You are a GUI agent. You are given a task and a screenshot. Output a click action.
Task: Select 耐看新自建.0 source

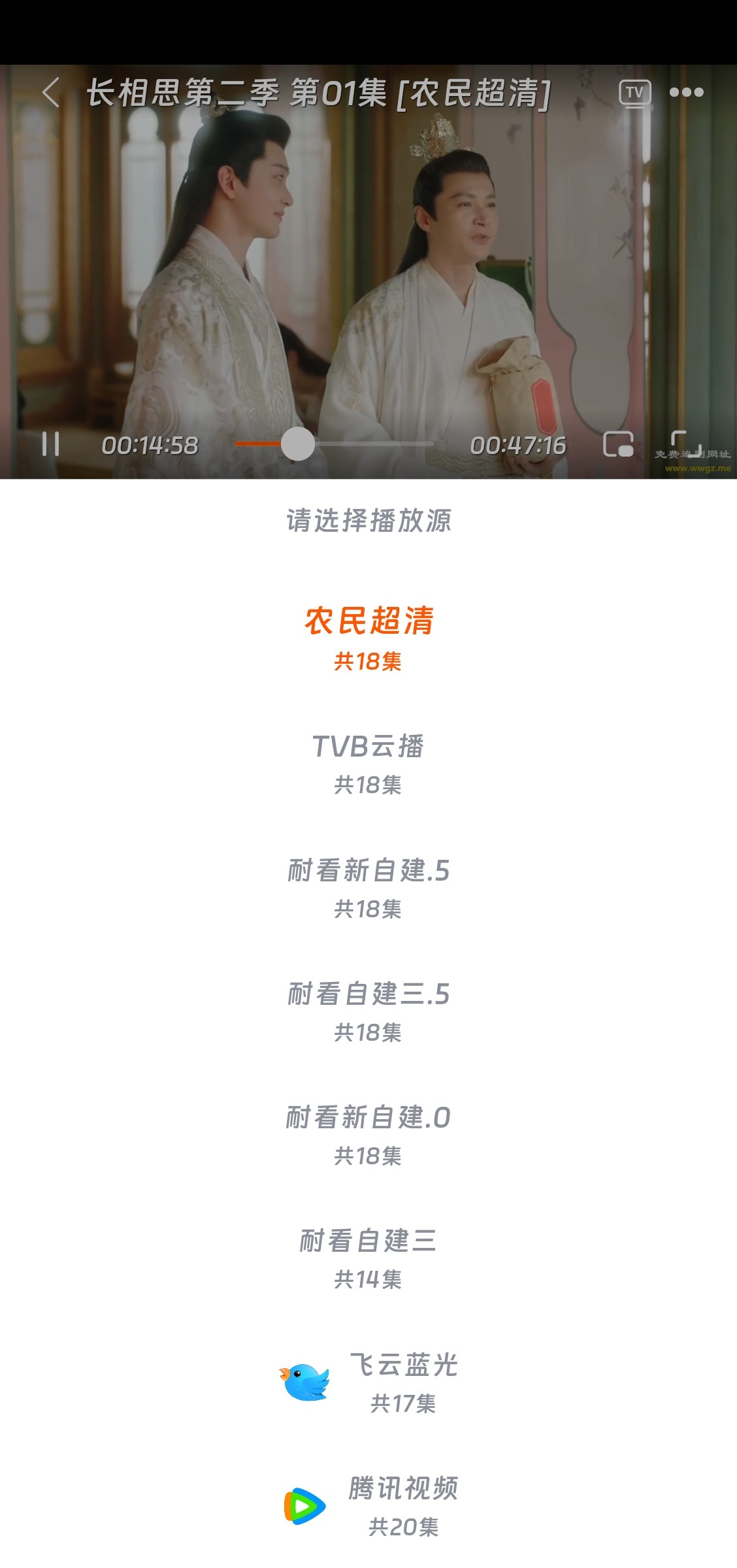click(x=368, y=1134)
